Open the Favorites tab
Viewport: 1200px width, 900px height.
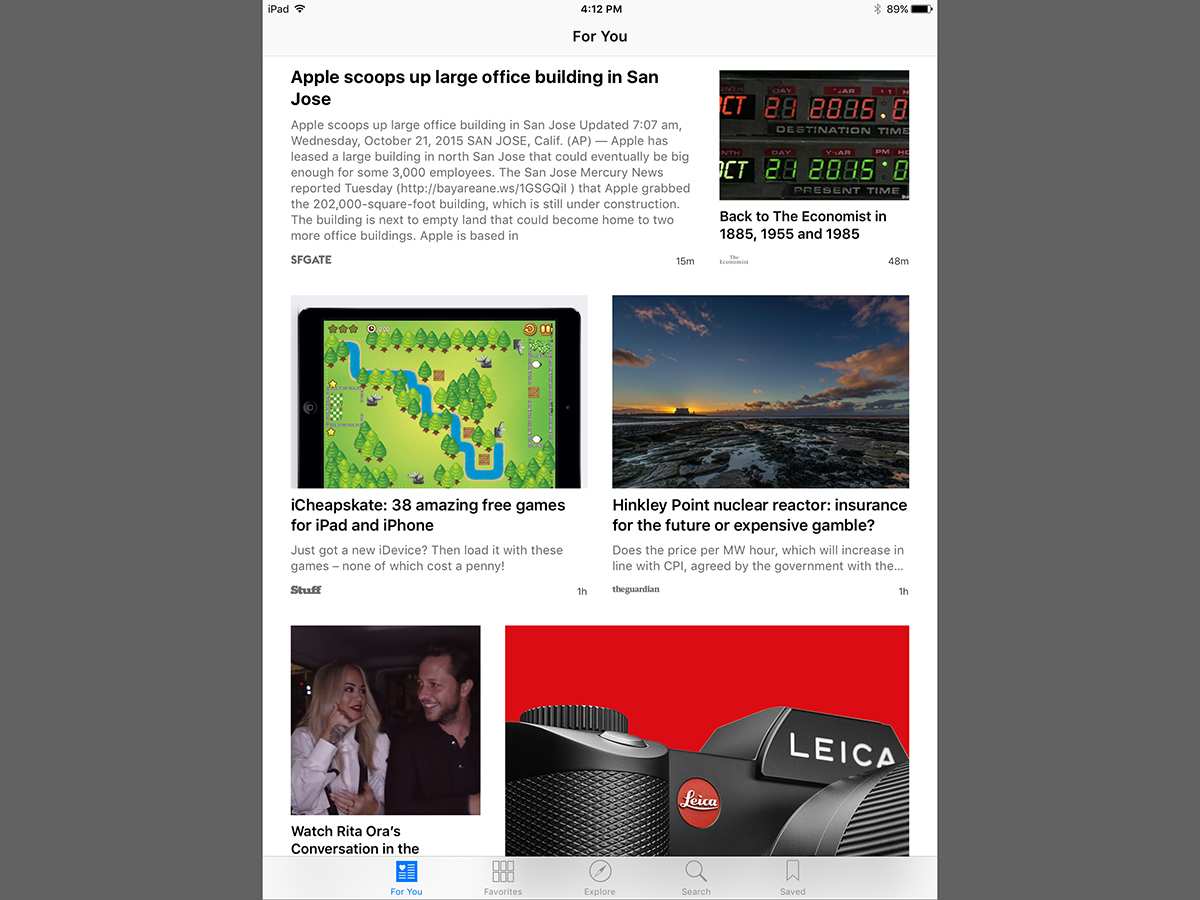(x=503, y=877)
